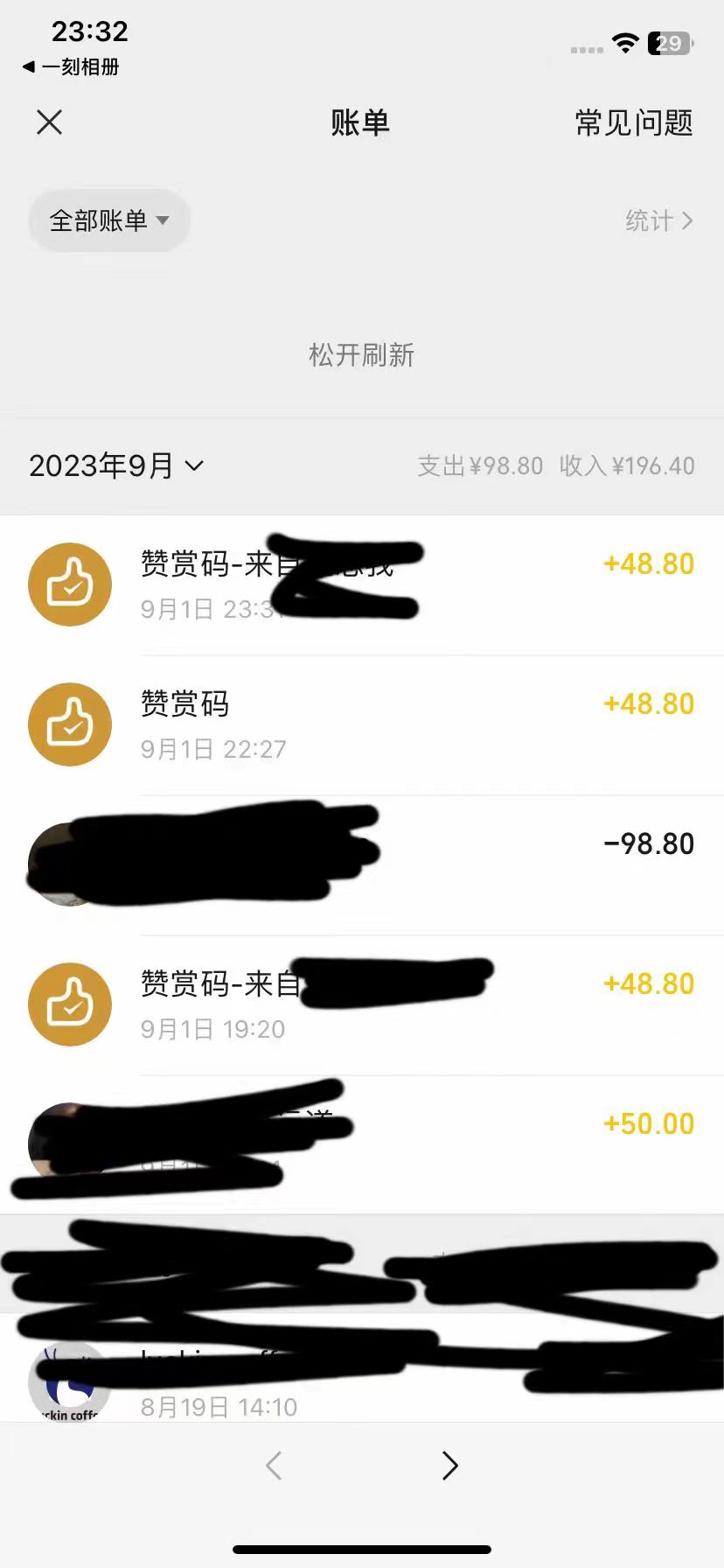The image size is (724, 1568).
Task: Open 常见问题 help page
Action: tap(633, 123)
